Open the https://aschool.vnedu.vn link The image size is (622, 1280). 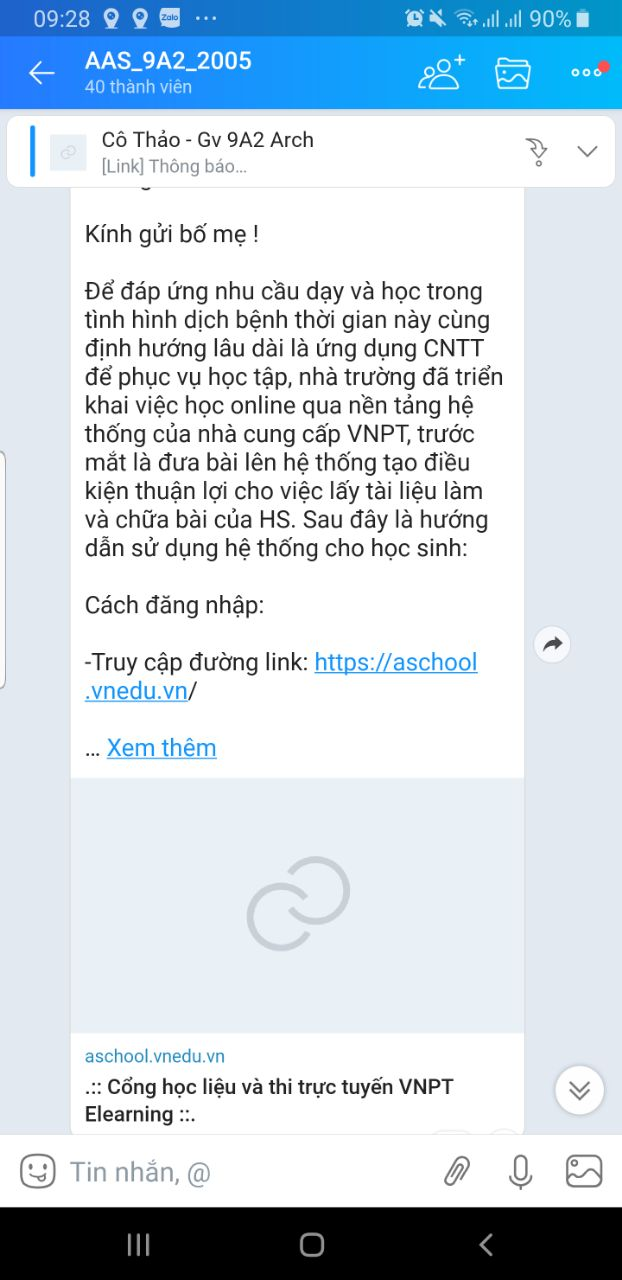tap(395, 662)
